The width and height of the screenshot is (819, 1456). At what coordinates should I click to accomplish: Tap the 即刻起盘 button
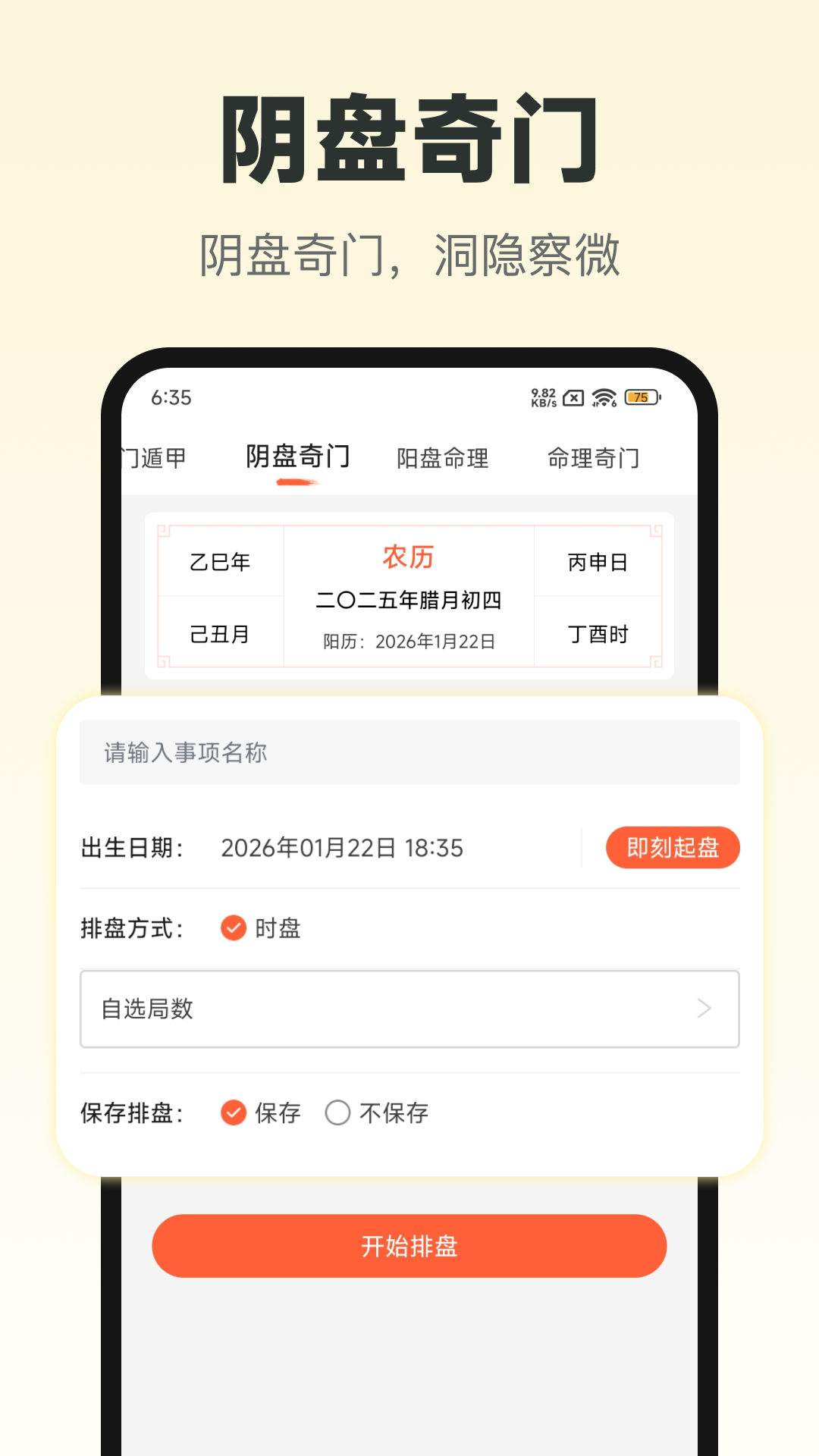click(x=672, y=847)
